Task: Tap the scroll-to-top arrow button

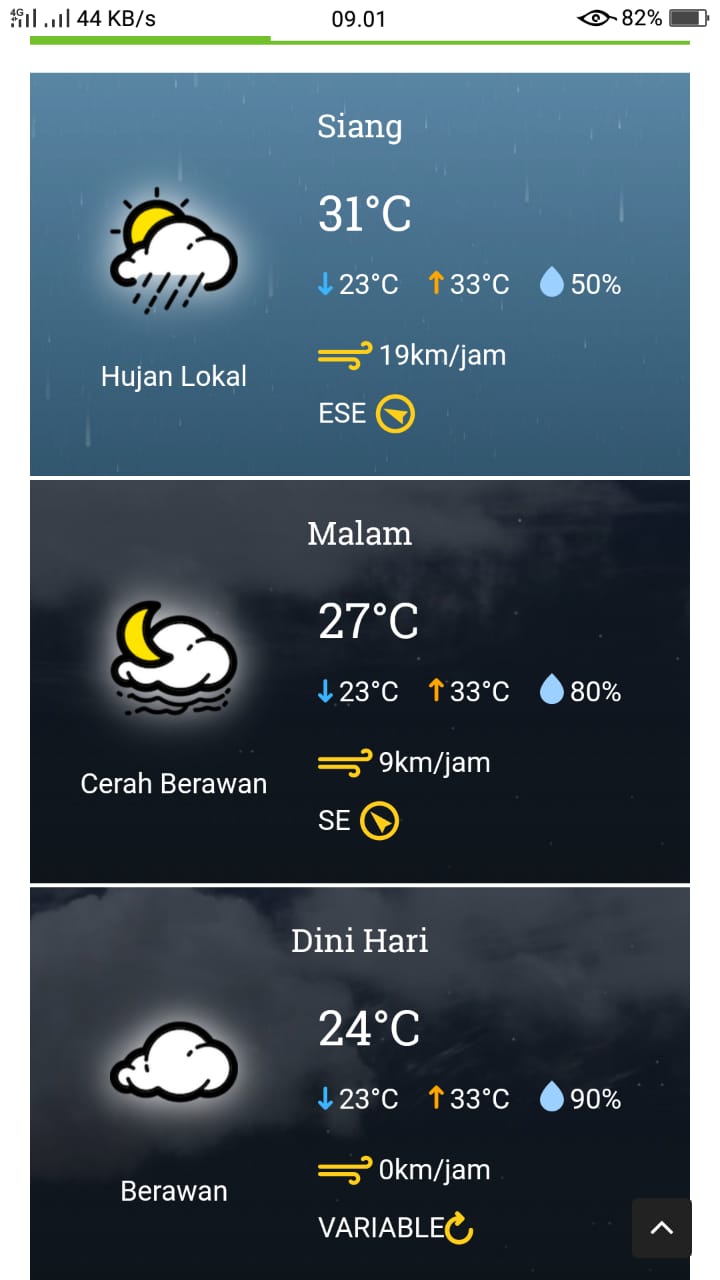Action: (661, 1228)
